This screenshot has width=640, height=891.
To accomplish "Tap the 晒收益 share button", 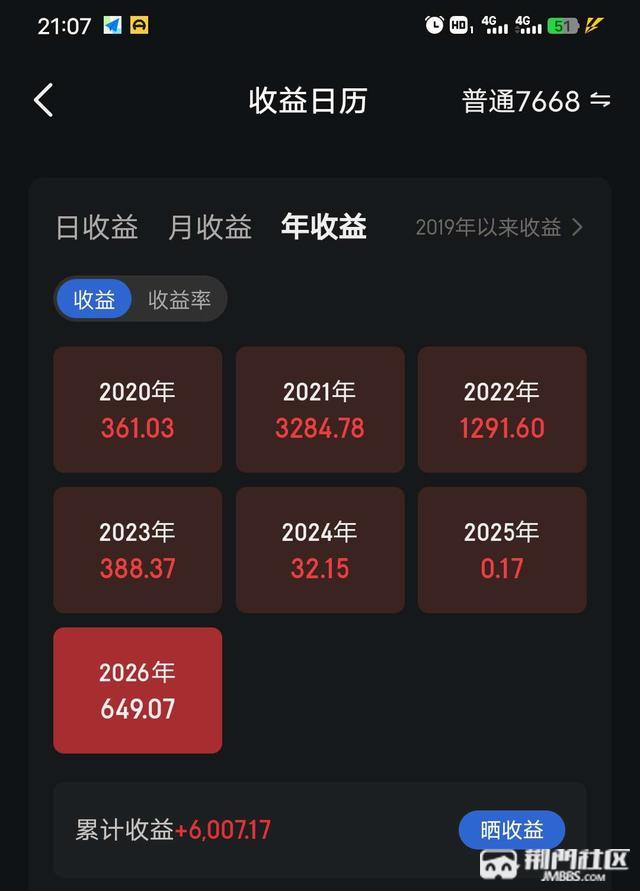I will point(512,830).
